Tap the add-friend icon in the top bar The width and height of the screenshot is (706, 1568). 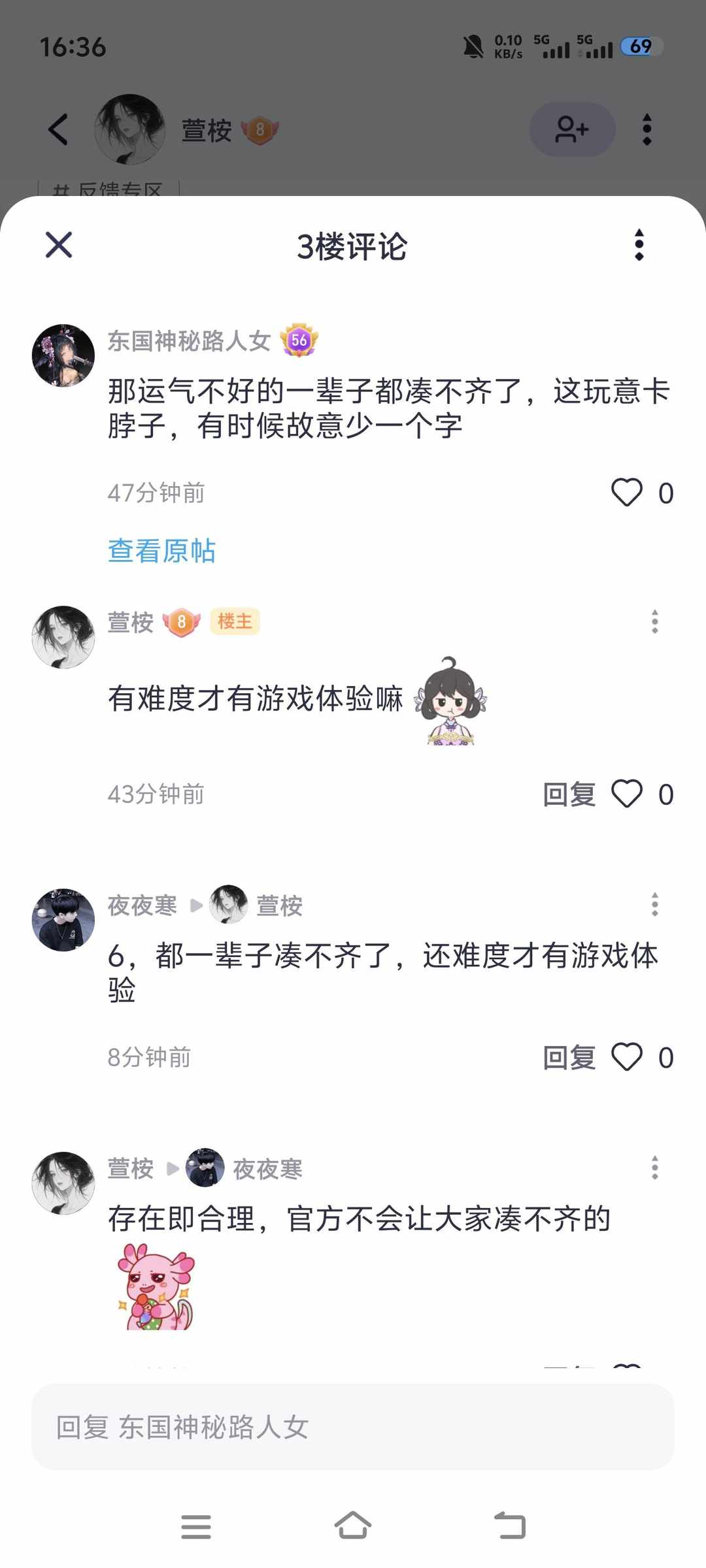[572, 129]
